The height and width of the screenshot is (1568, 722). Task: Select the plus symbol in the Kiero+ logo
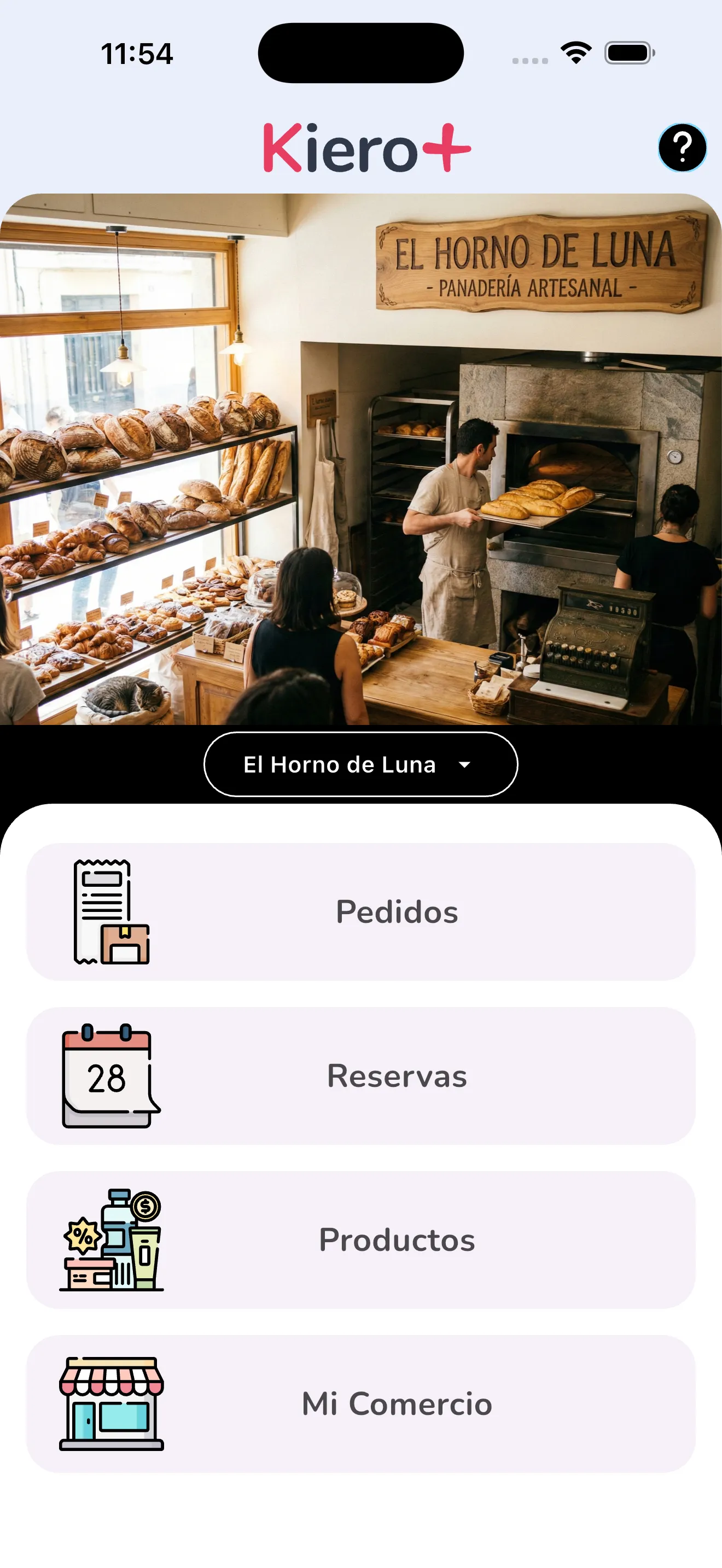[447, 145]
